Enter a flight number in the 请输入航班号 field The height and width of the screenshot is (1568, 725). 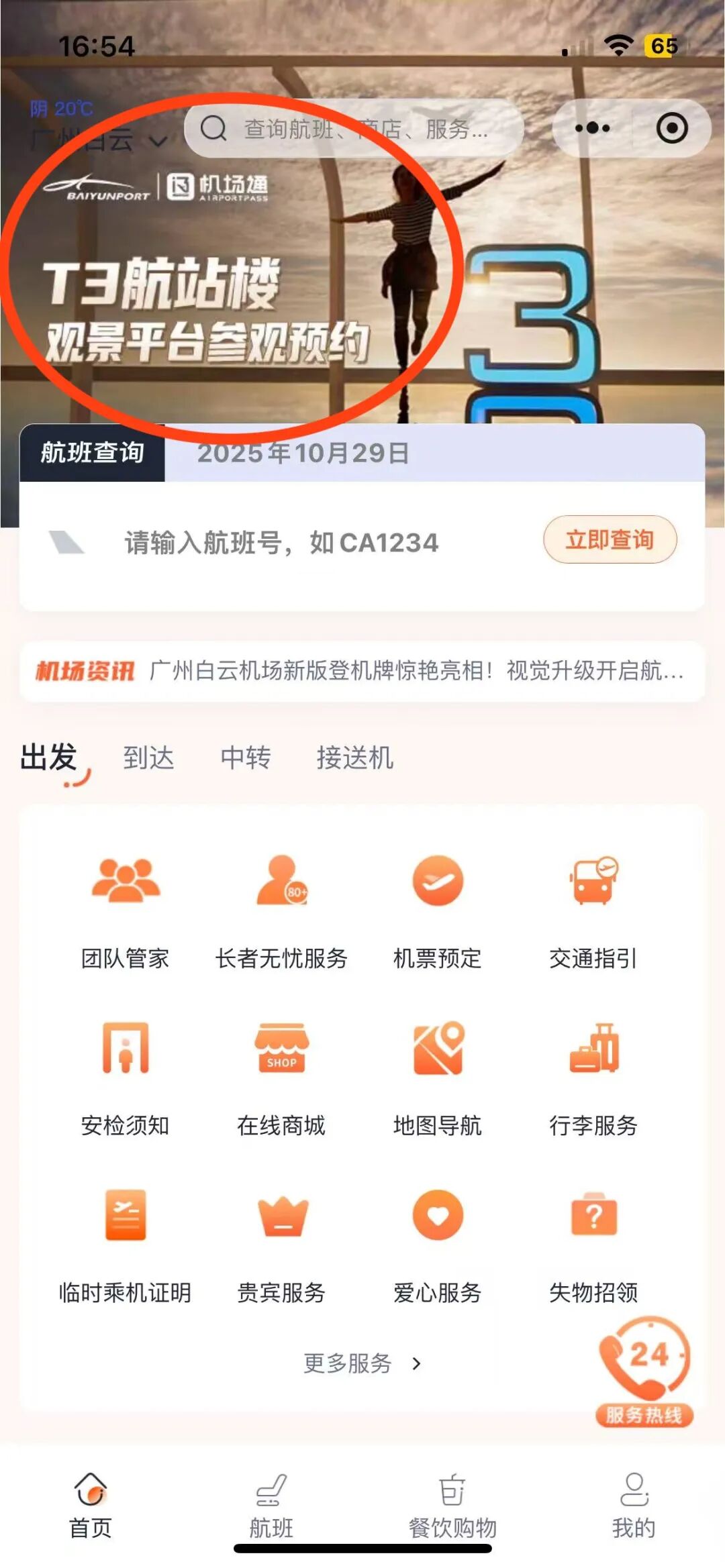coord(282,543)
